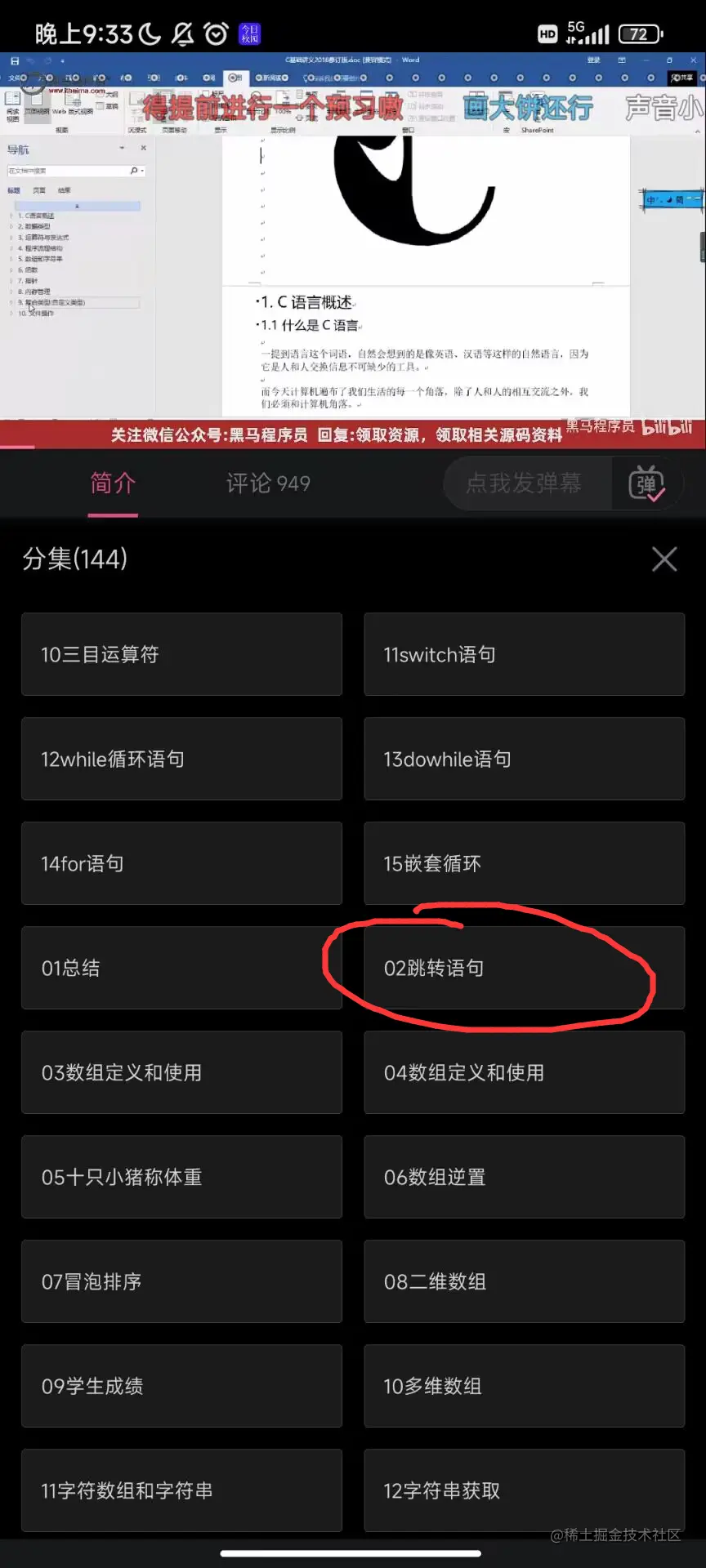
Task: Select episode 08二维数组
Action: tap(524, 1281)
